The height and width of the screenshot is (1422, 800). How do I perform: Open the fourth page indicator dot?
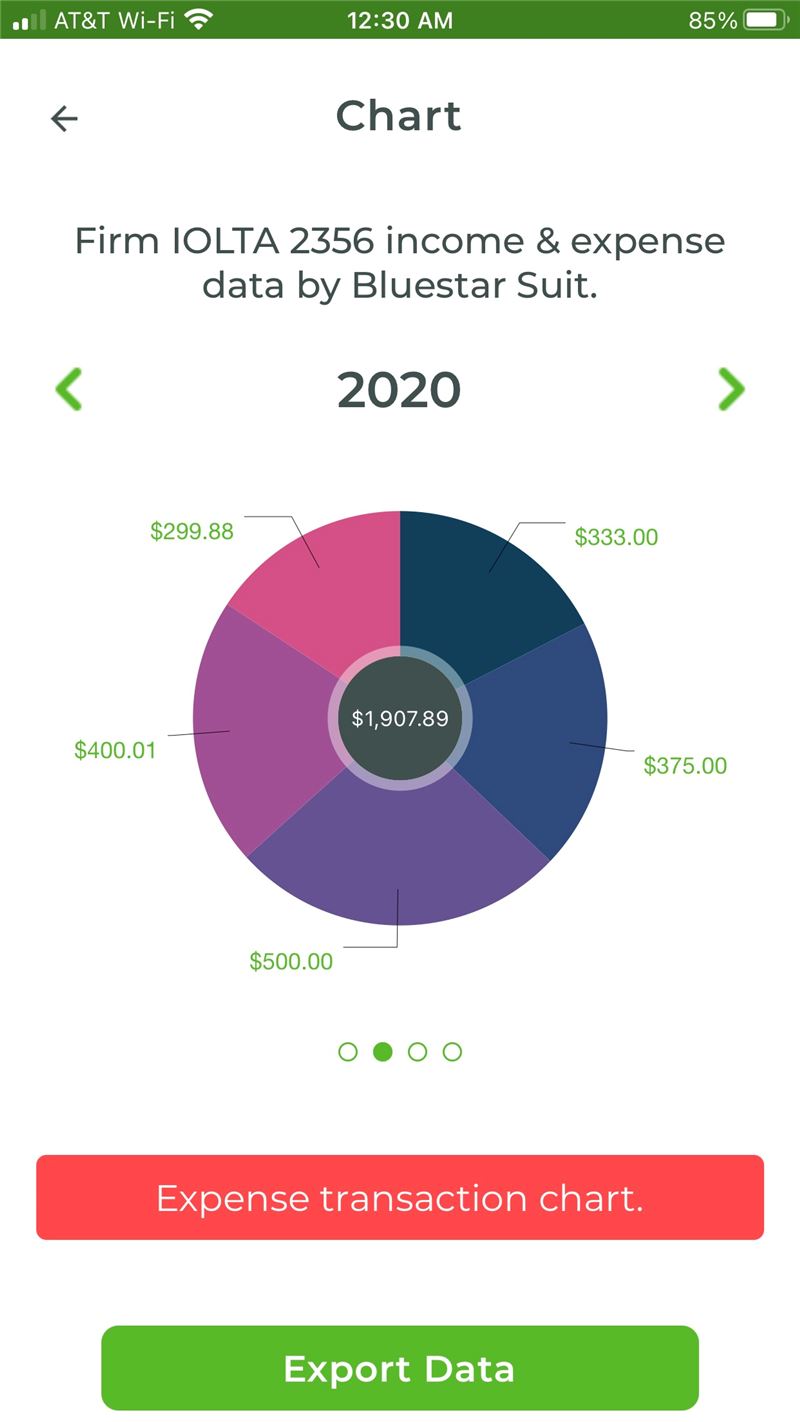point(453,1052)
